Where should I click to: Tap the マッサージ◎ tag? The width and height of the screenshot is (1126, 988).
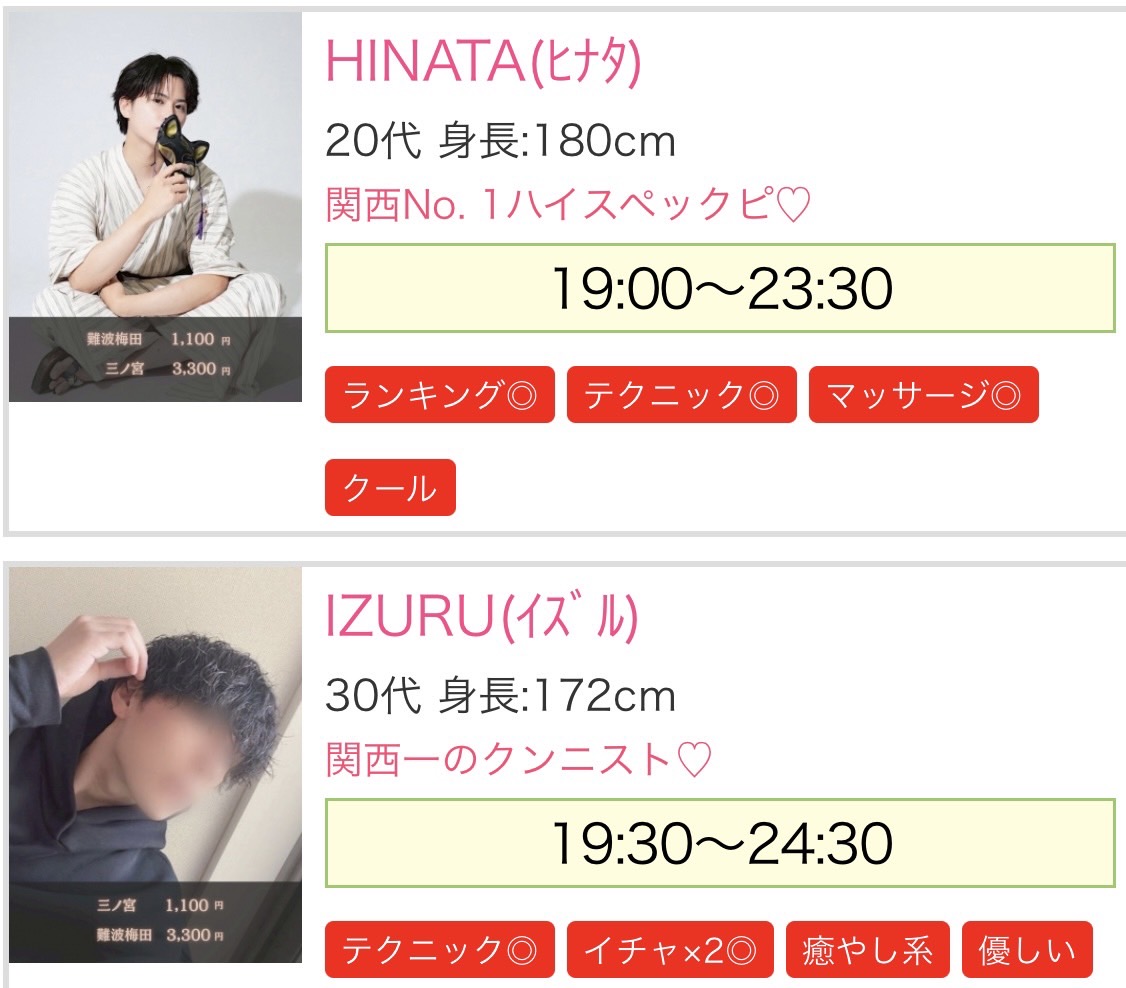click(923, 395)
